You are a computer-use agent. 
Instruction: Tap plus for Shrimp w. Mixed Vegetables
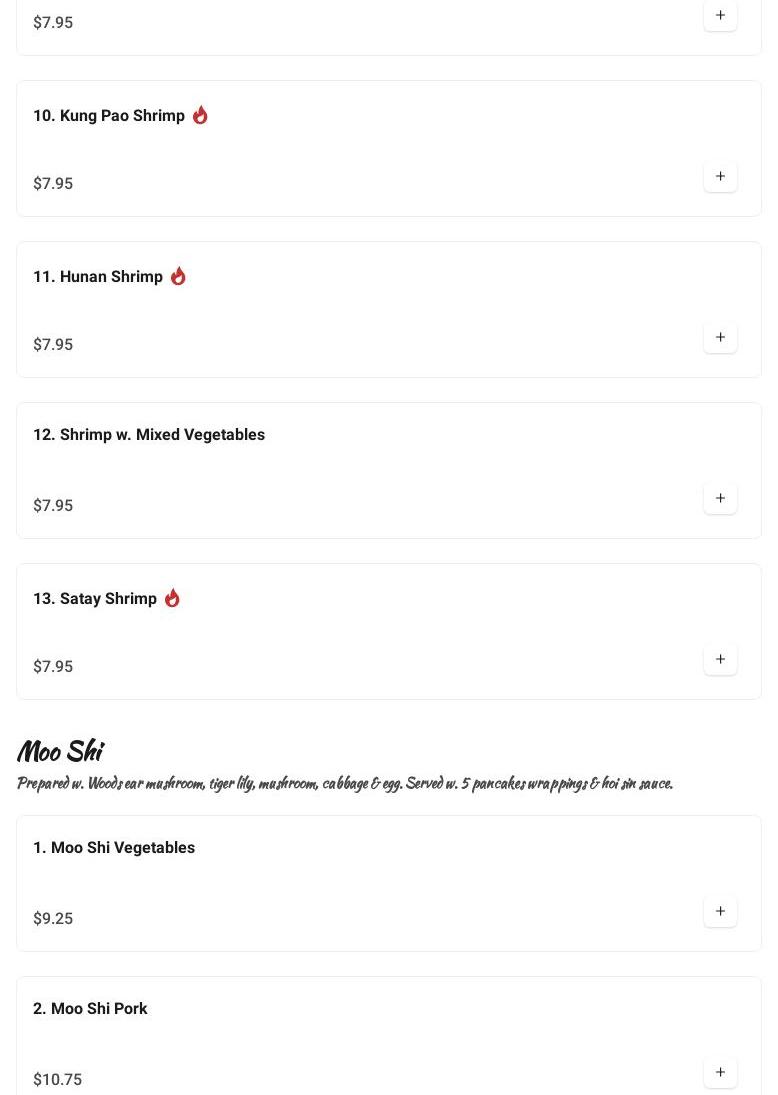click(x=720, y=499)
